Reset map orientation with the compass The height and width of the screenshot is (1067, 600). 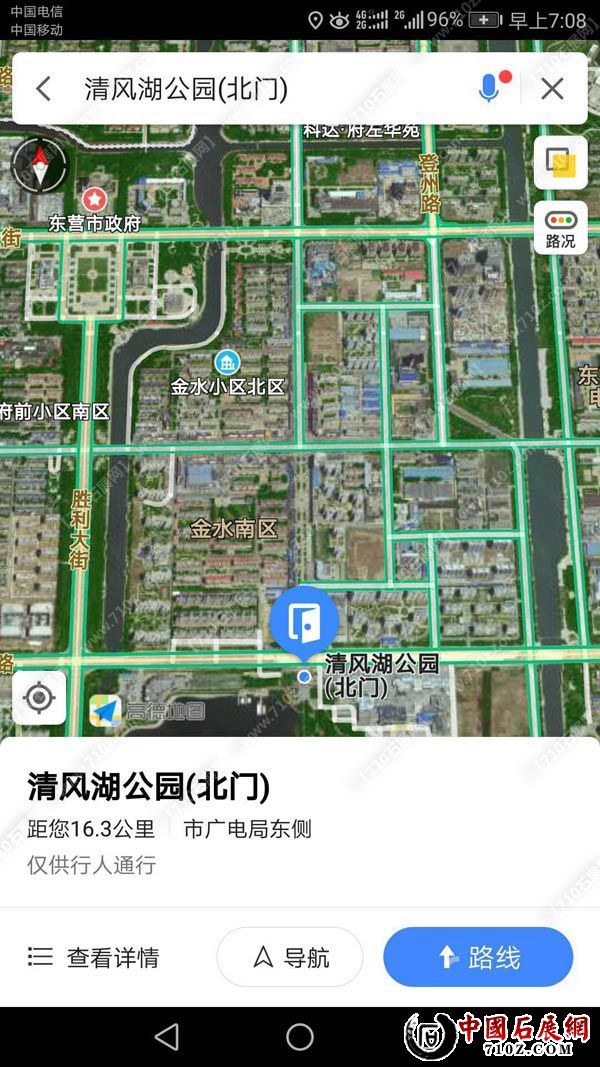(x=39, y=166)
